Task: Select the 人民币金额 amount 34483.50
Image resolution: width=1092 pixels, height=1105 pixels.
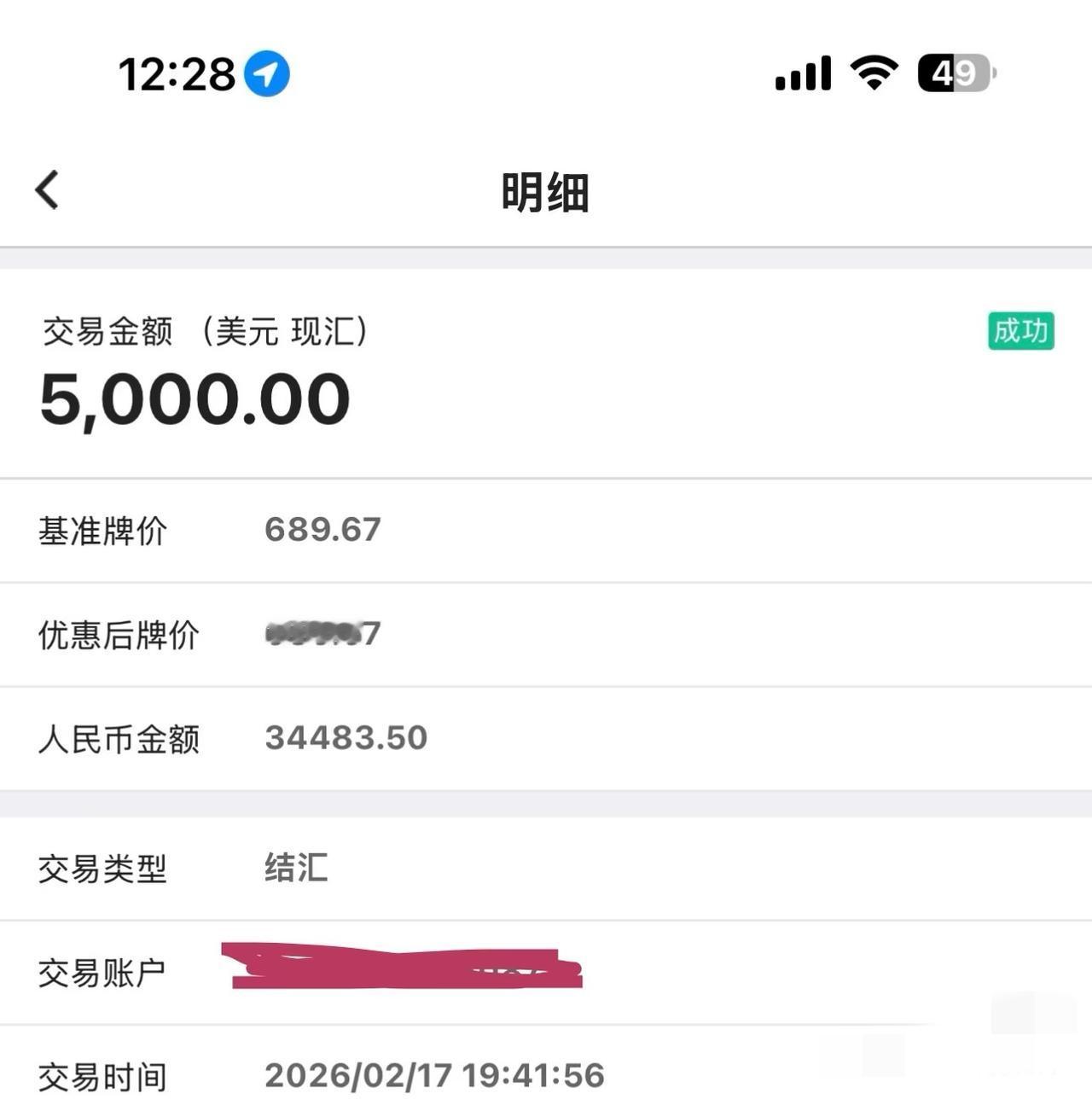Action: click(x=344, y=736)
